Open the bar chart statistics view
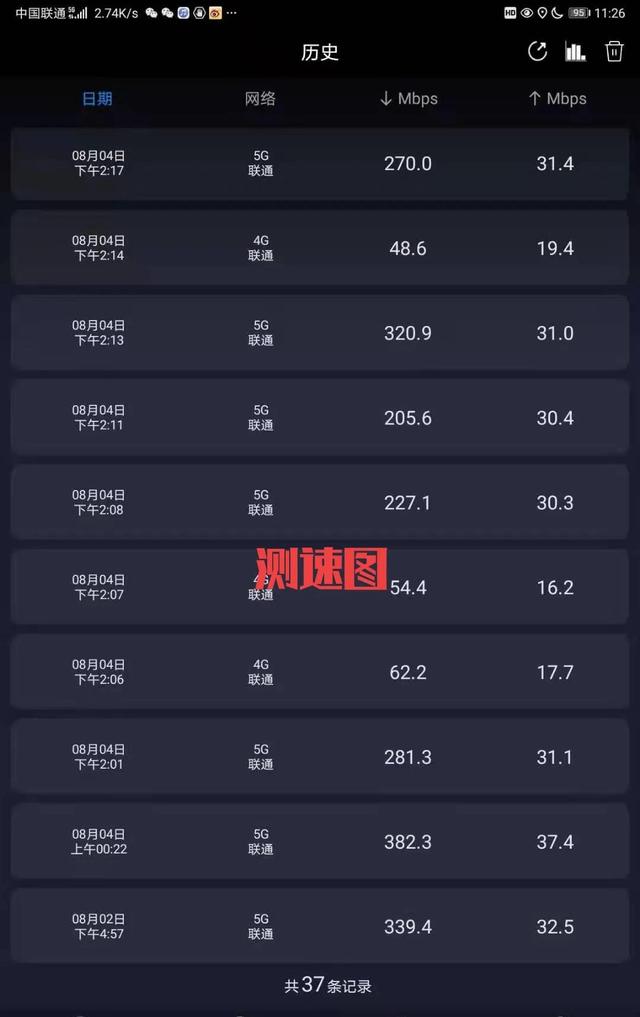Screen dimensions: 640x1017 [x=575, y=52]
